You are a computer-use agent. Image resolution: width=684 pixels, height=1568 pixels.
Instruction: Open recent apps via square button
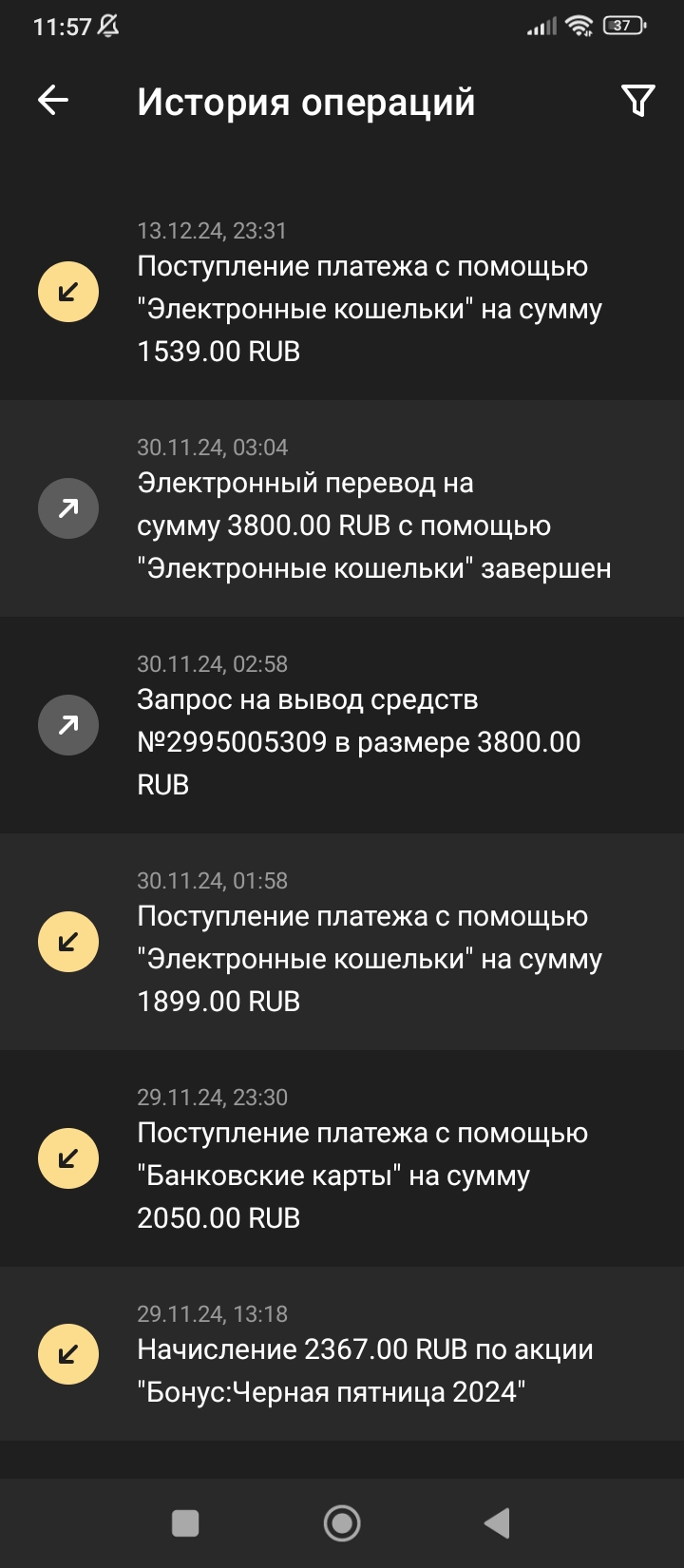click(x=185, y=1523)
